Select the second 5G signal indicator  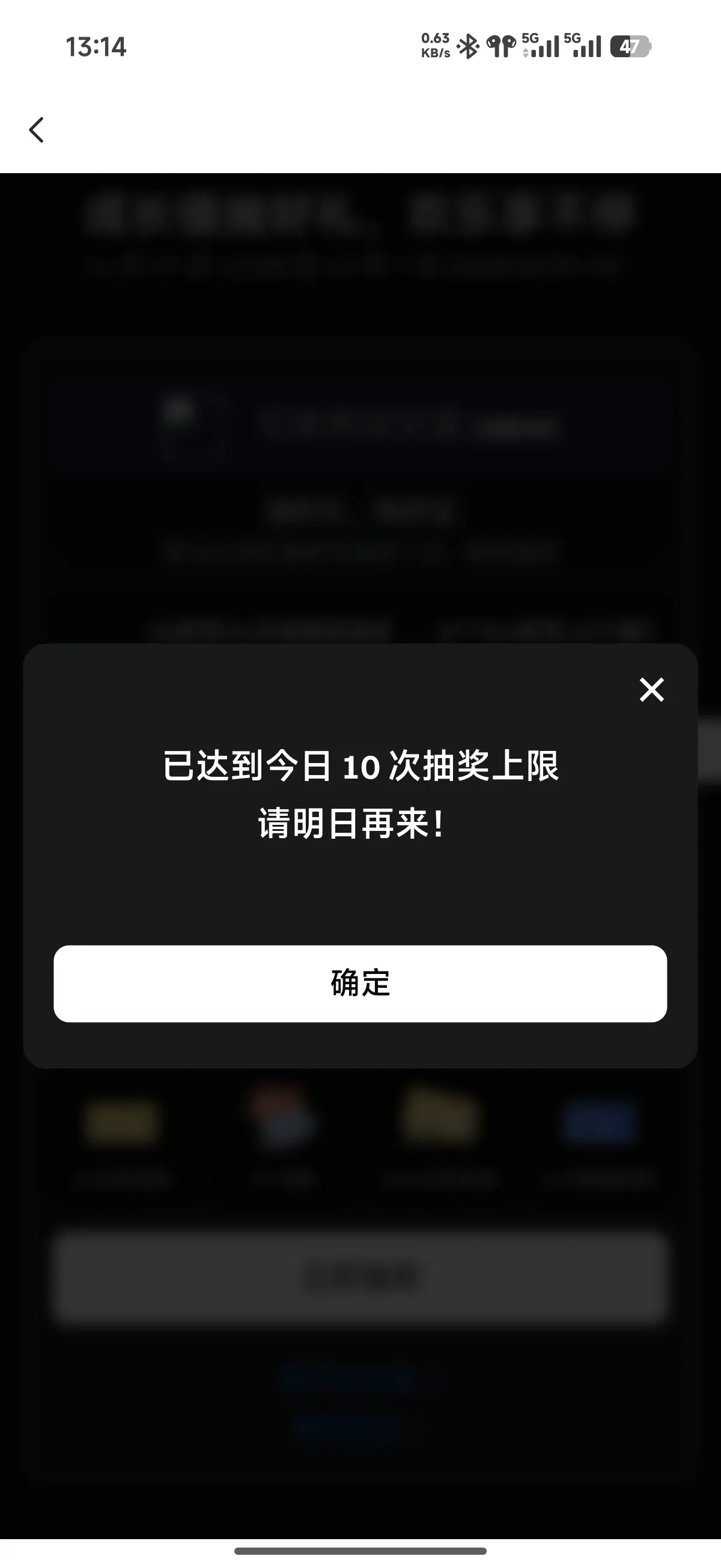(x=585, y=46)
